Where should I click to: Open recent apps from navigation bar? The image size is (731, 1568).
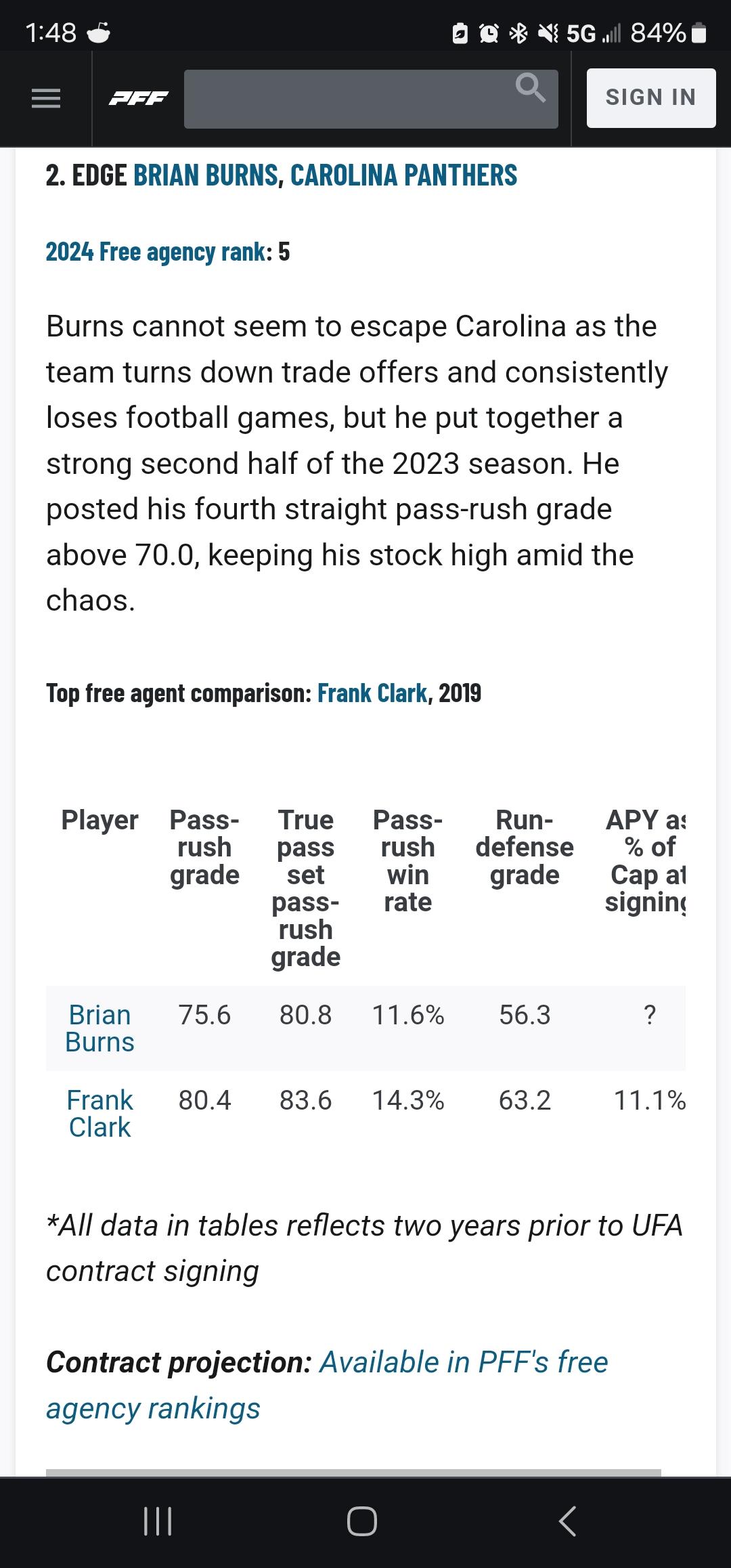point(158,1521)
